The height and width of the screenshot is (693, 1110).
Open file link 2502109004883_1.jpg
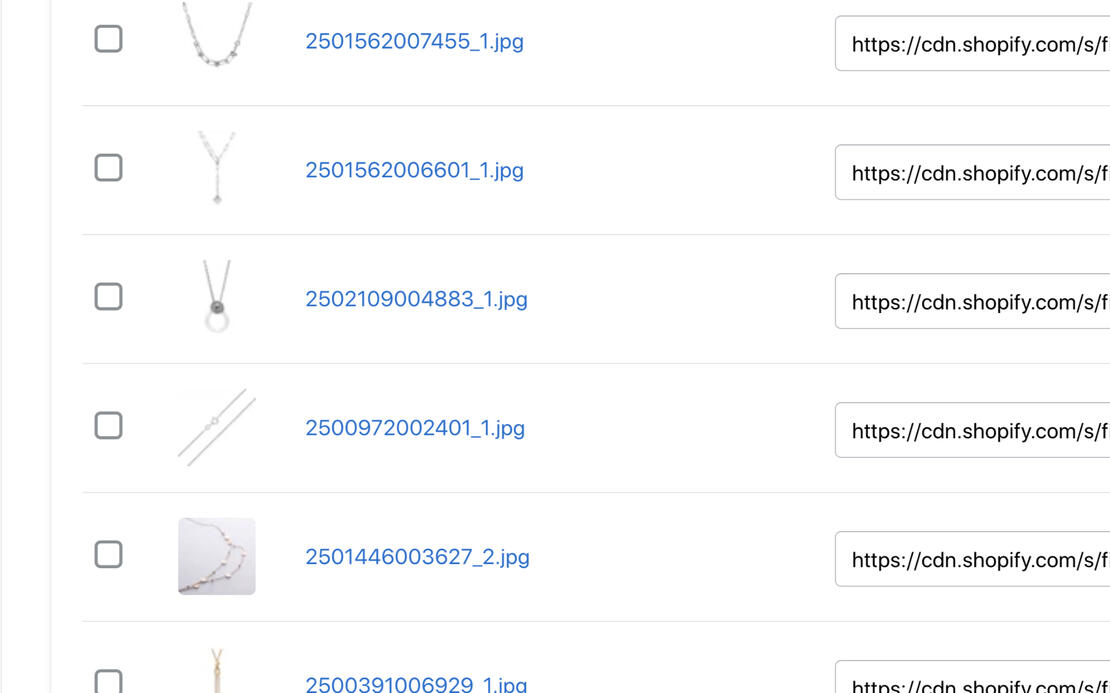(x=416, y=300)
